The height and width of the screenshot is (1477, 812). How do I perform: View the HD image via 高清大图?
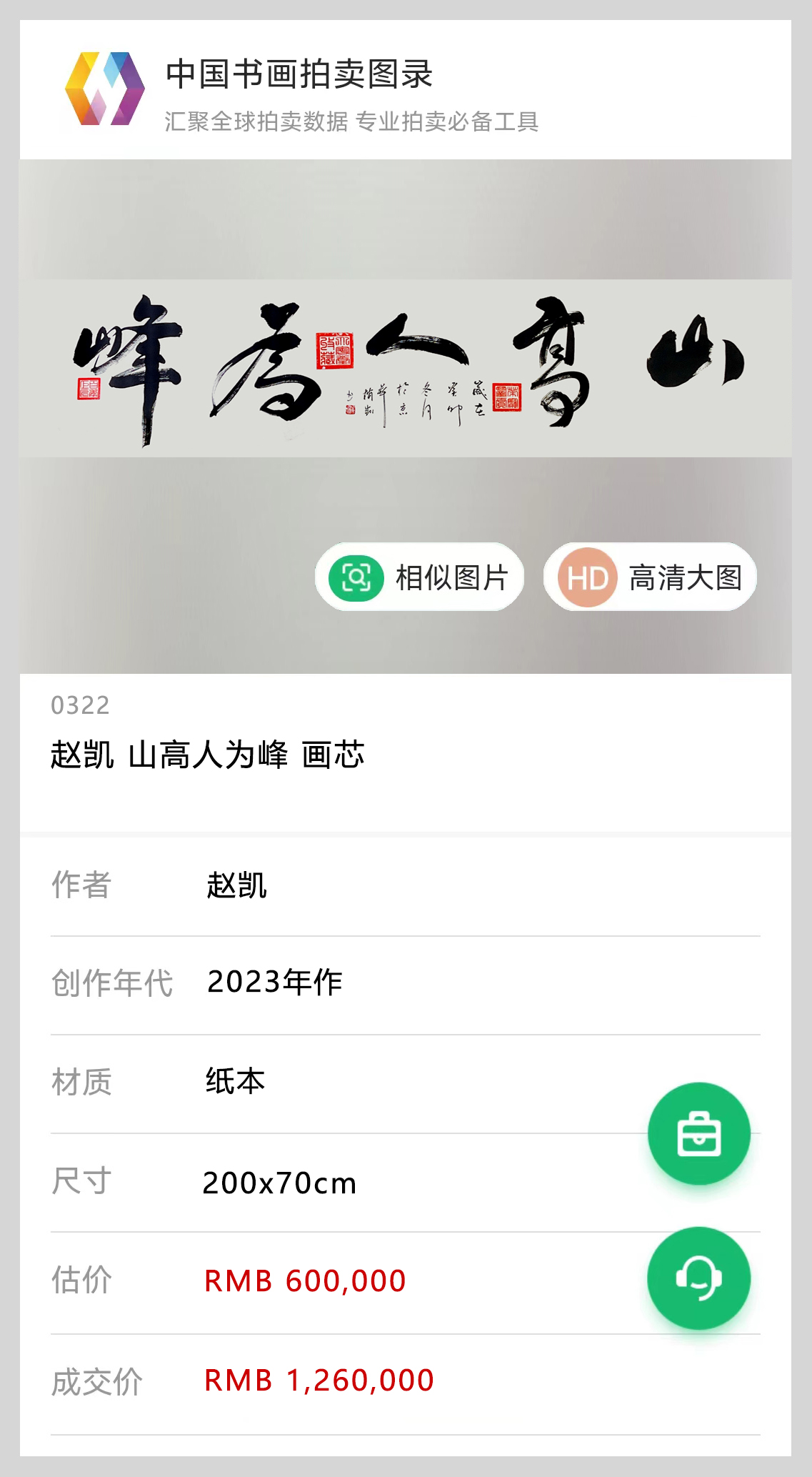tap(650, 577)
